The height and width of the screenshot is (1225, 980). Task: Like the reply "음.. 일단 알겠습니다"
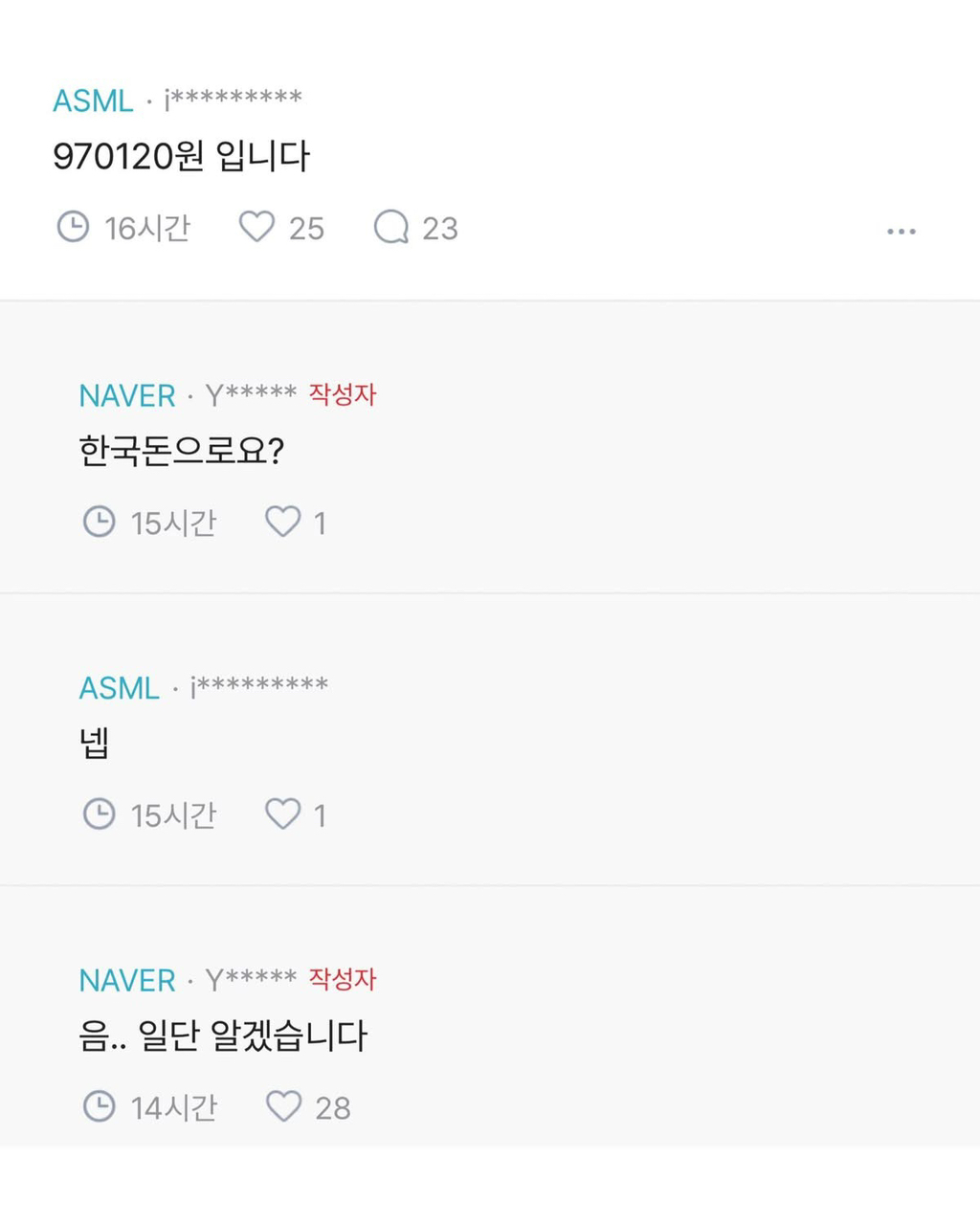point(283,1106)
